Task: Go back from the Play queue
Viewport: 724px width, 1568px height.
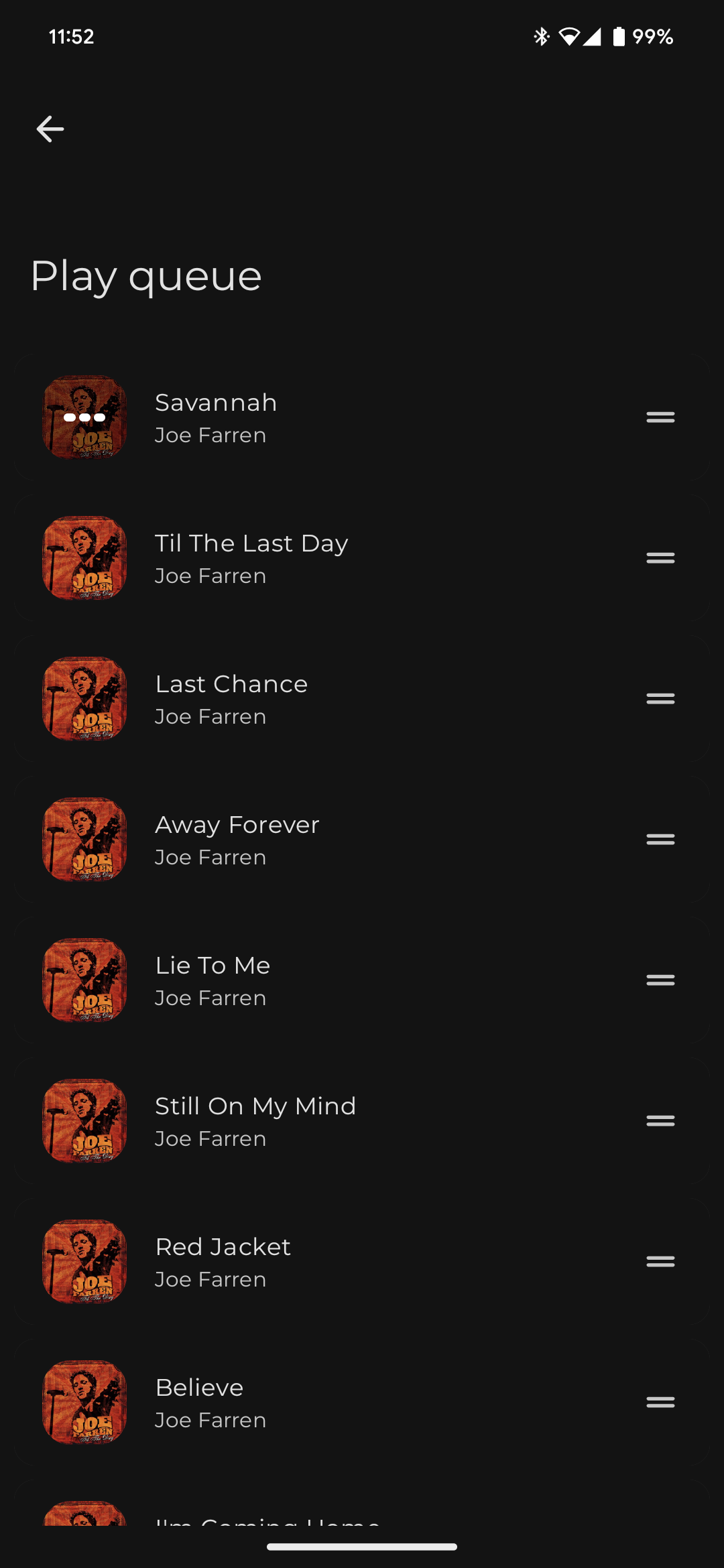Action: [50, 129]
